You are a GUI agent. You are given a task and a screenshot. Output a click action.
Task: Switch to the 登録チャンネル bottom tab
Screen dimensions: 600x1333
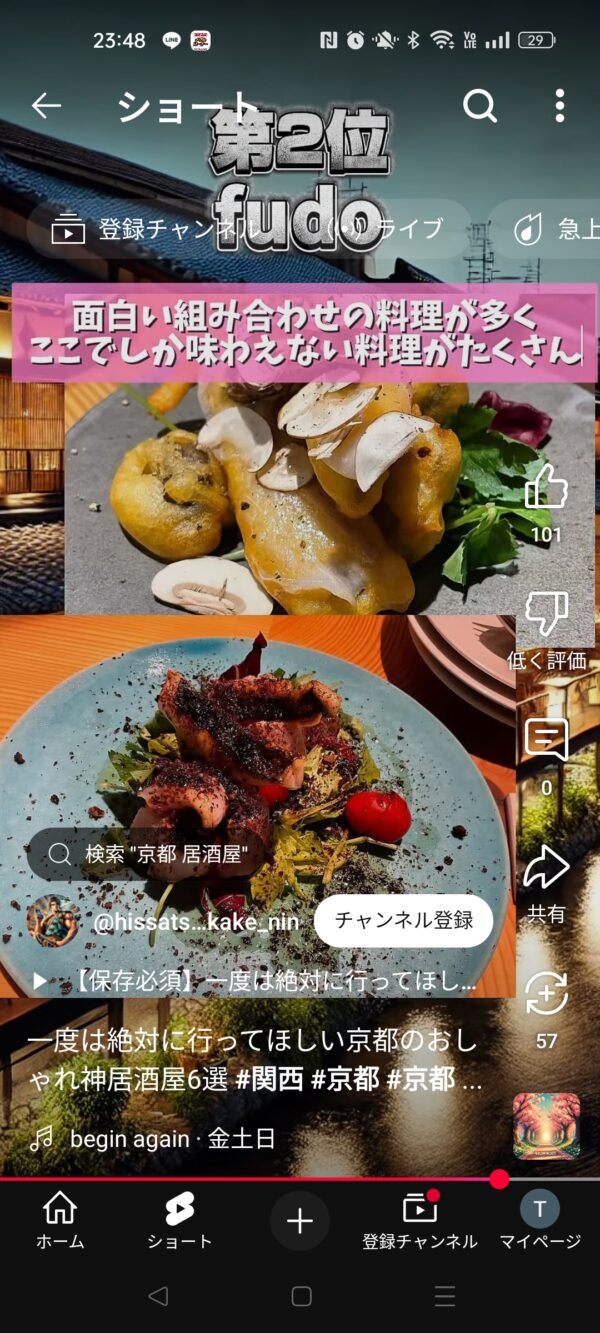pos(419,1221)
